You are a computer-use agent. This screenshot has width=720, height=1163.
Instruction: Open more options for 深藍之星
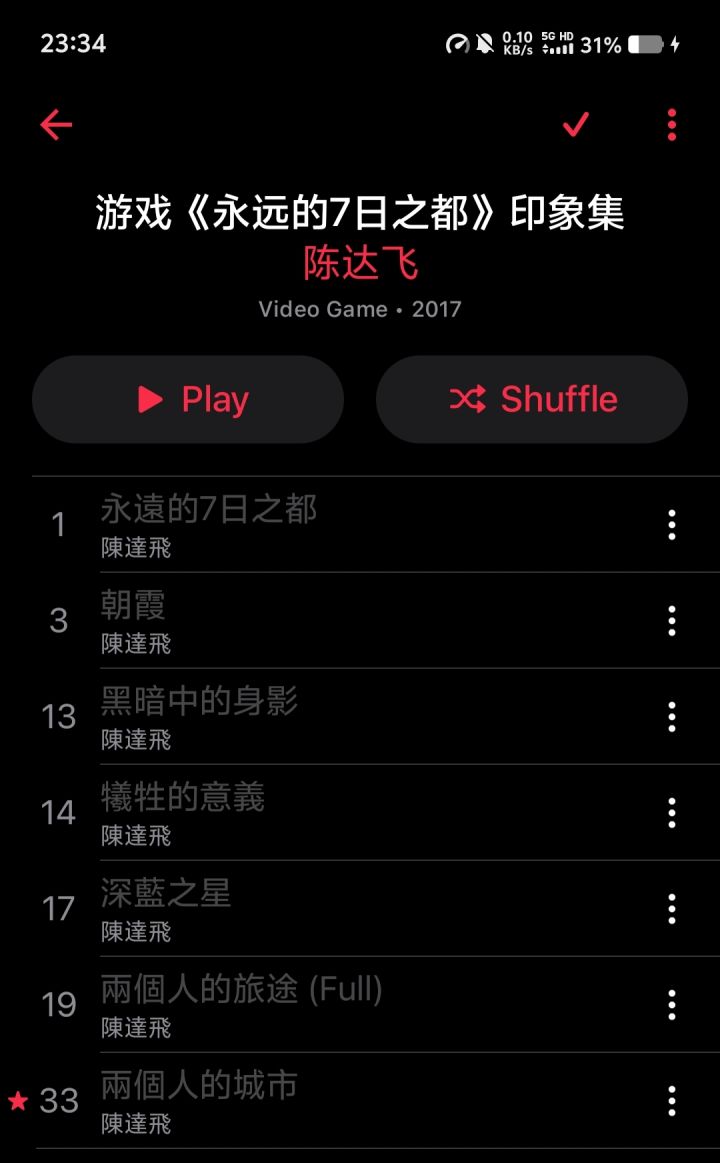click(x=672, y=909)
